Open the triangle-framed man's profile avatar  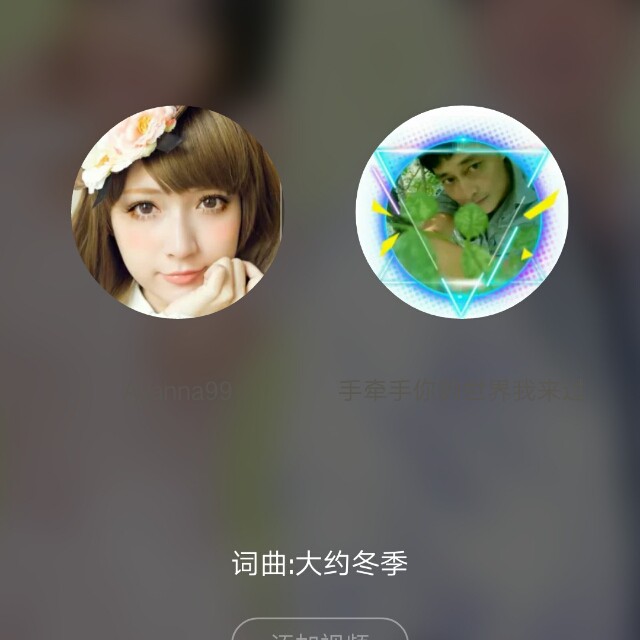tap(462, 212)
